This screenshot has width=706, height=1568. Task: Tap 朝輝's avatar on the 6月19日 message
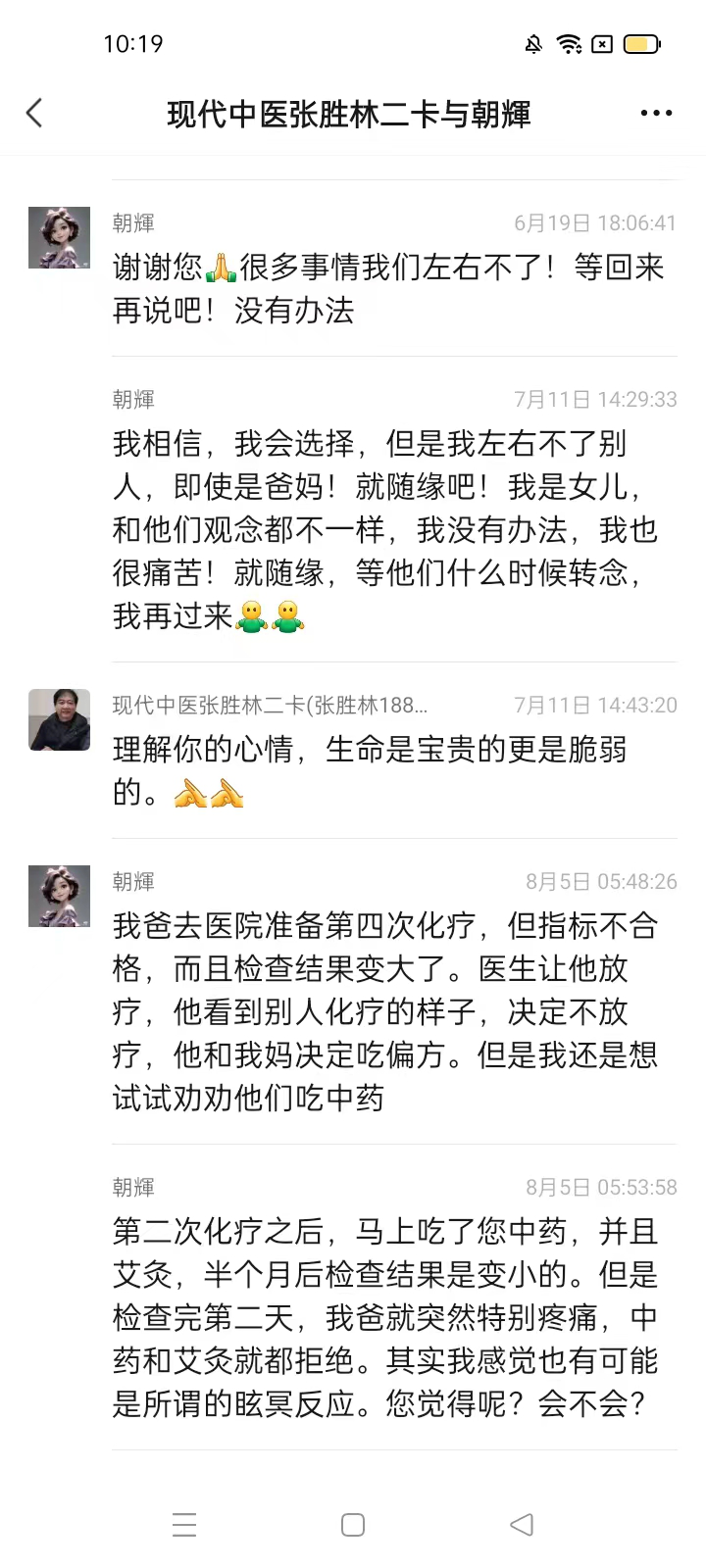point(59,237)
